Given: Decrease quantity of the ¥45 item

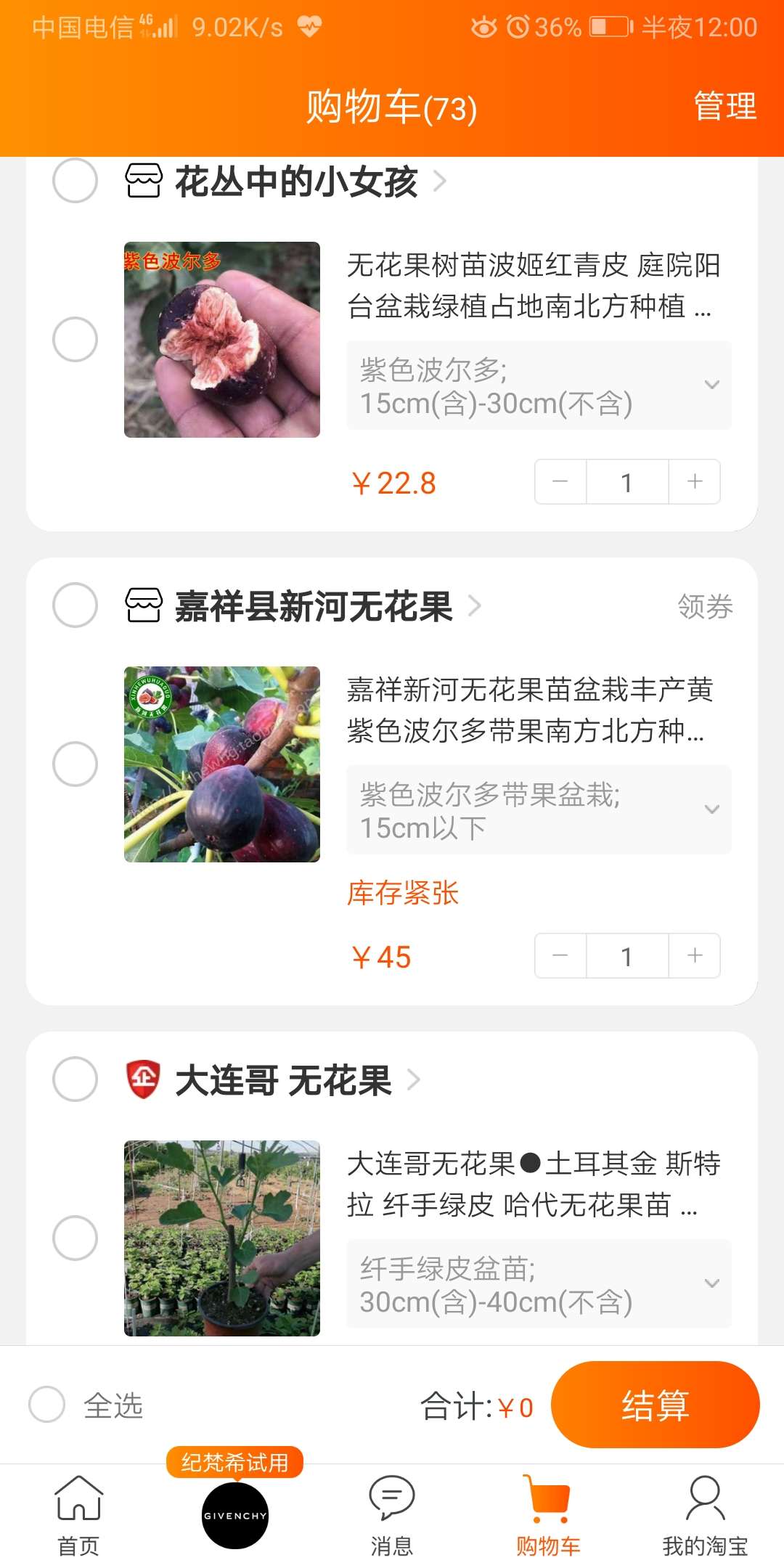Looking at the screenshot, I should tap(560, 955).
